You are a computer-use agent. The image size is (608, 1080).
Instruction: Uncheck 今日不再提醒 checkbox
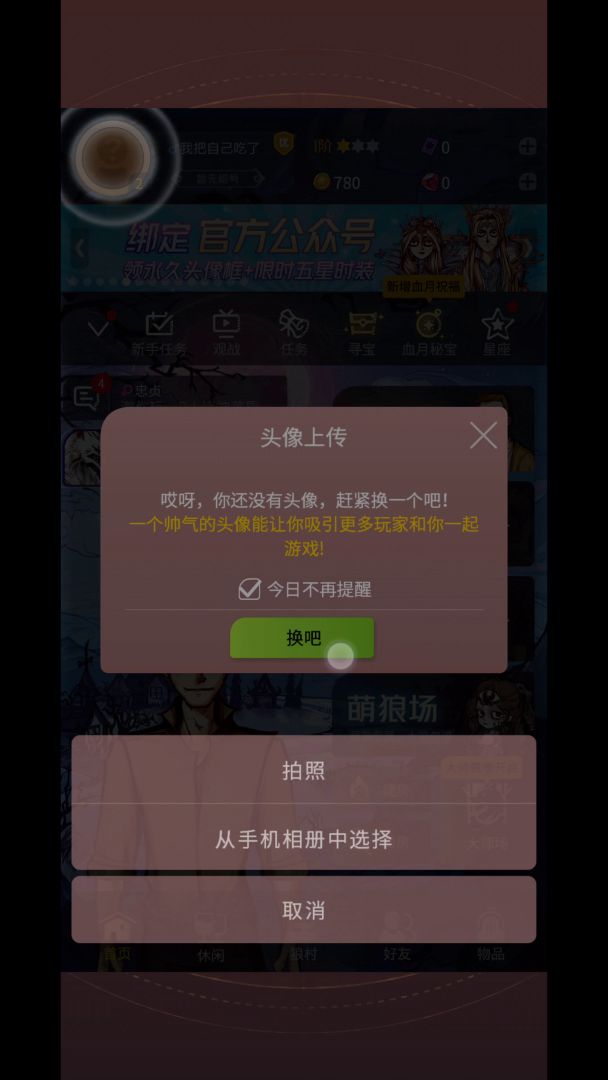pos(249,589)
